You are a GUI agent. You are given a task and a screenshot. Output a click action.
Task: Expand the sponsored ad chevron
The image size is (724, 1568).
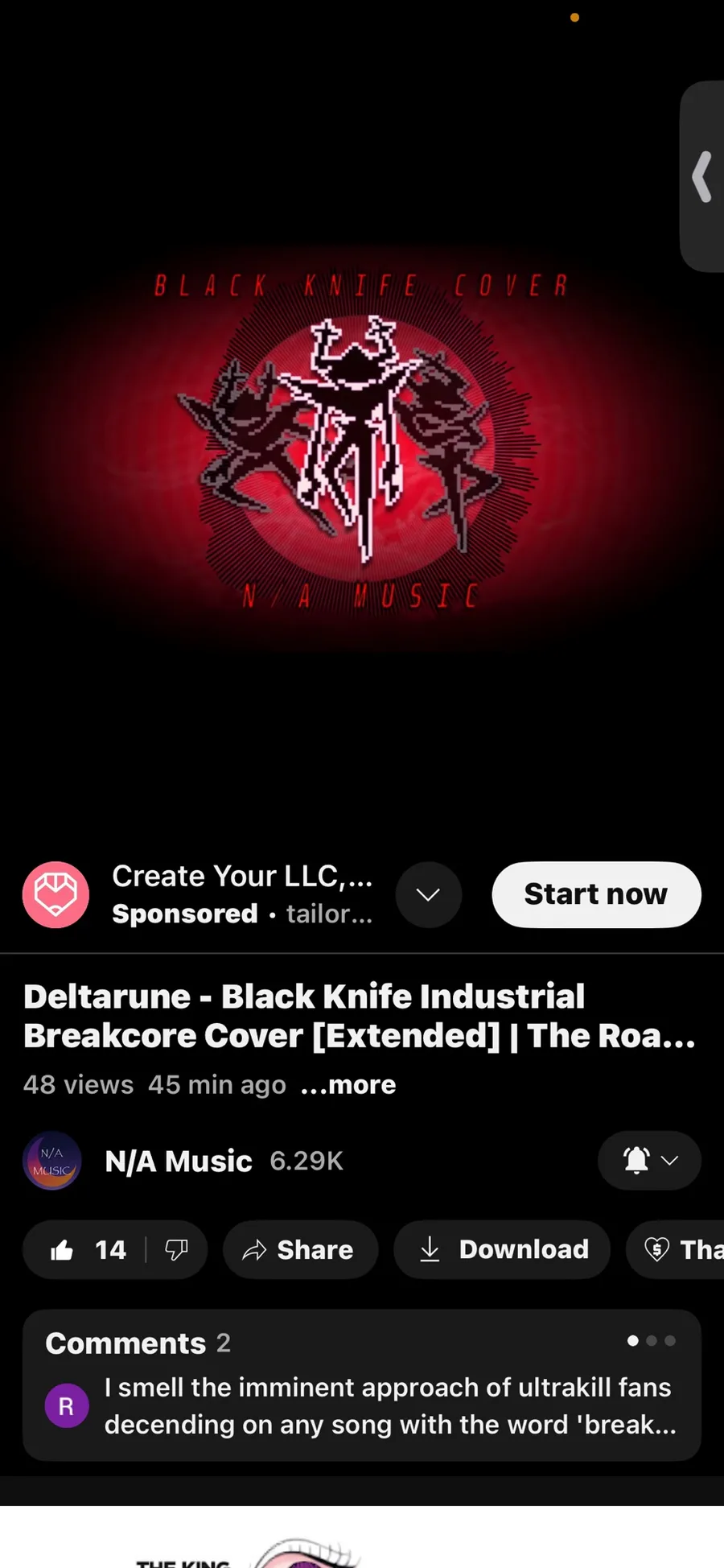coord(428,894)
